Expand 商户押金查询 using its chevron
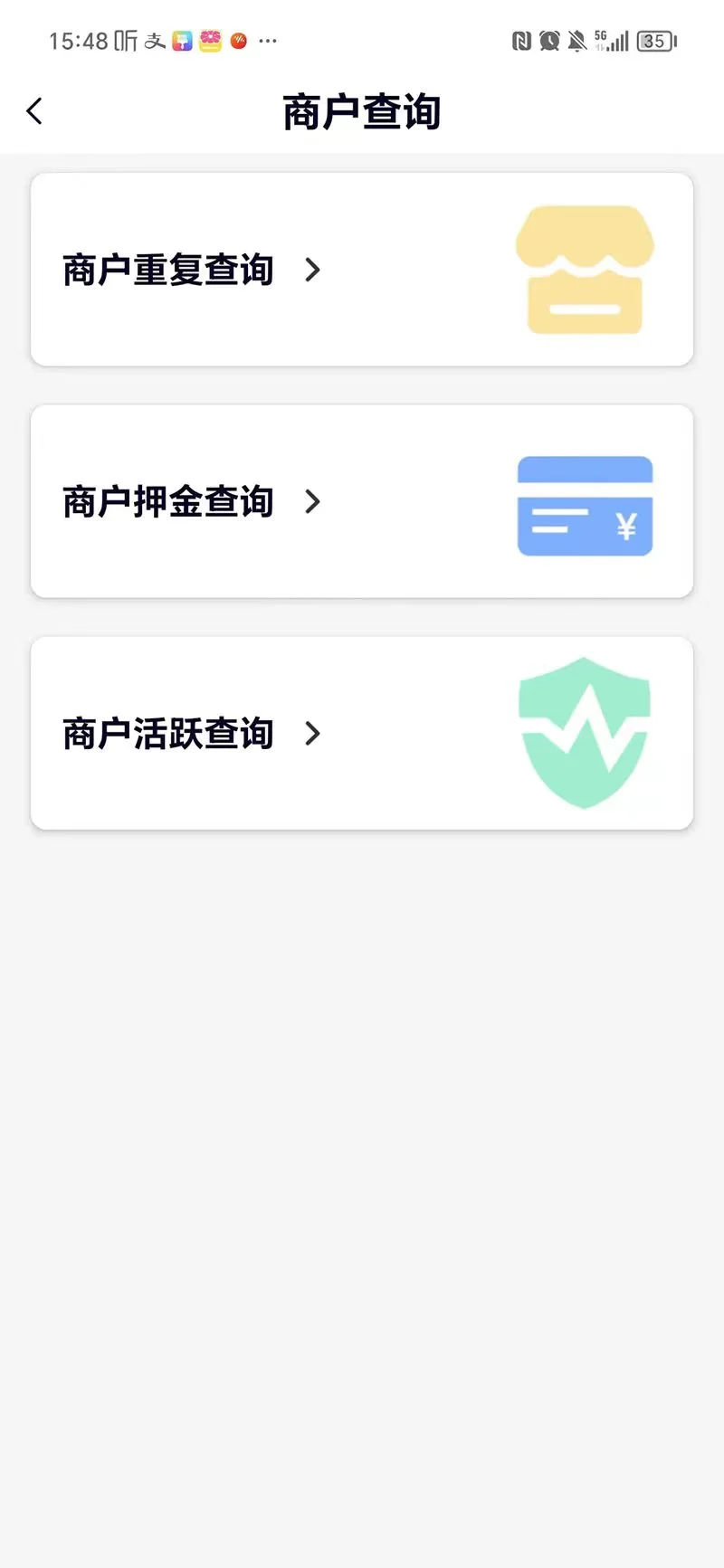The height and width of the screenshot is (1568, 724). click(312, 501)
